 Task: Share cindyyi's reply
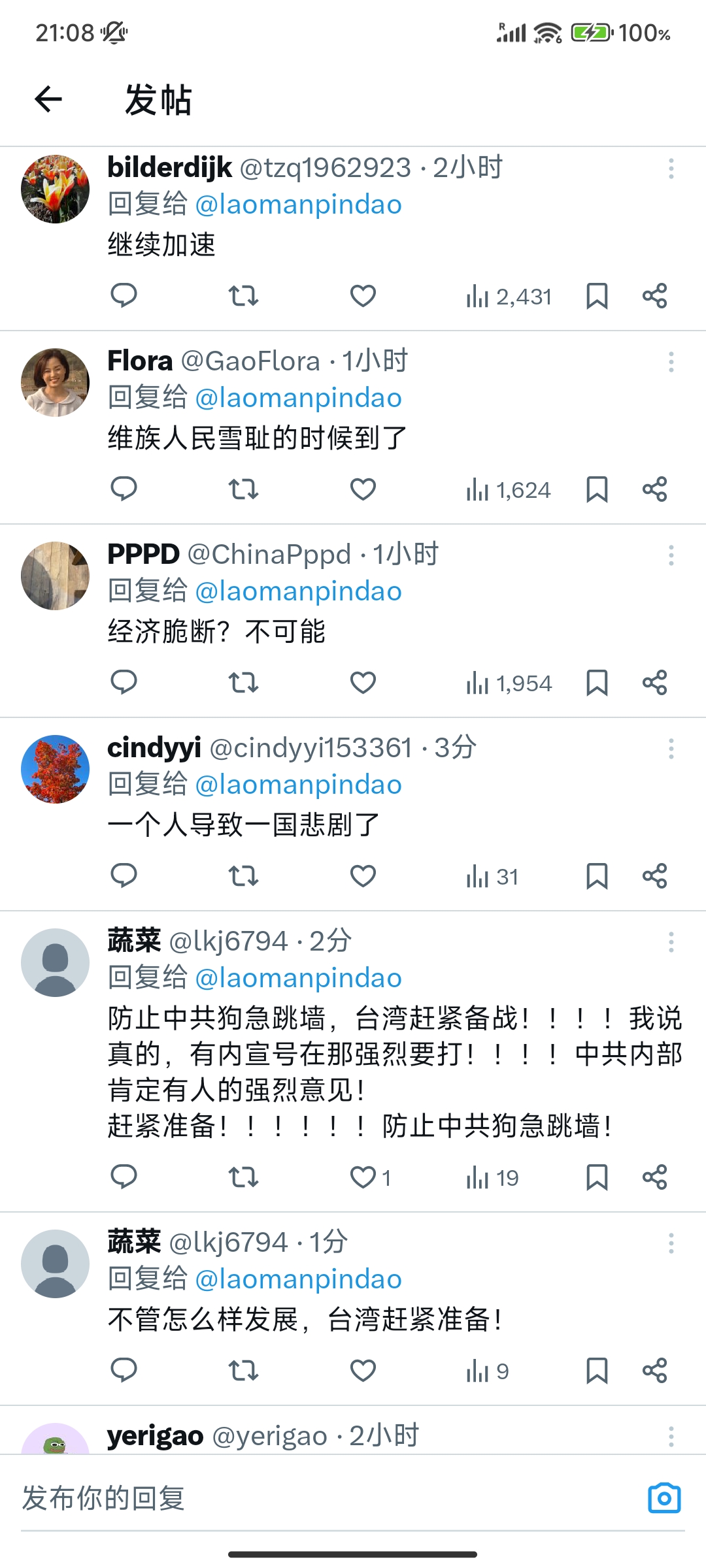point(654,876)
